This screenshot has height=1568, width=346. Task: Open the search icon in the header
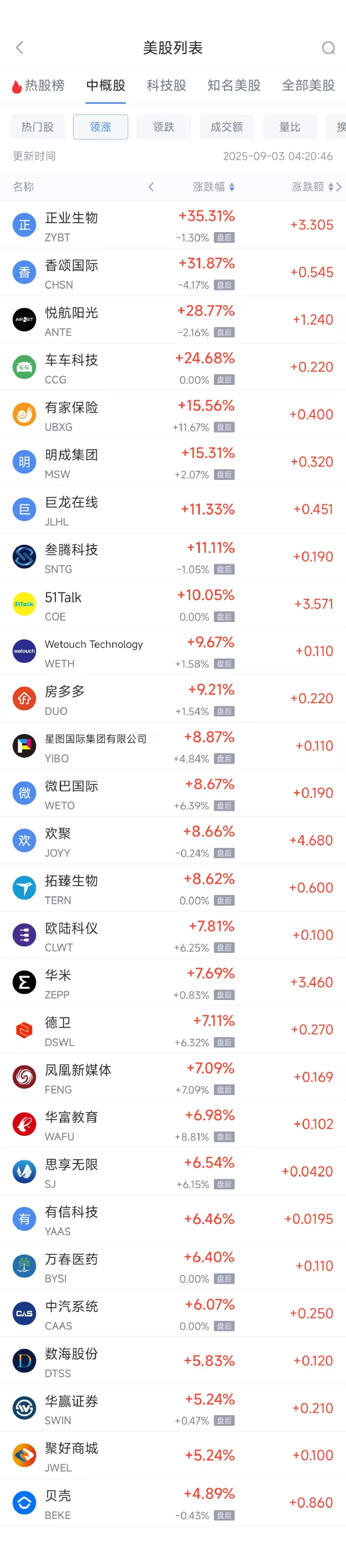point(328,48)
